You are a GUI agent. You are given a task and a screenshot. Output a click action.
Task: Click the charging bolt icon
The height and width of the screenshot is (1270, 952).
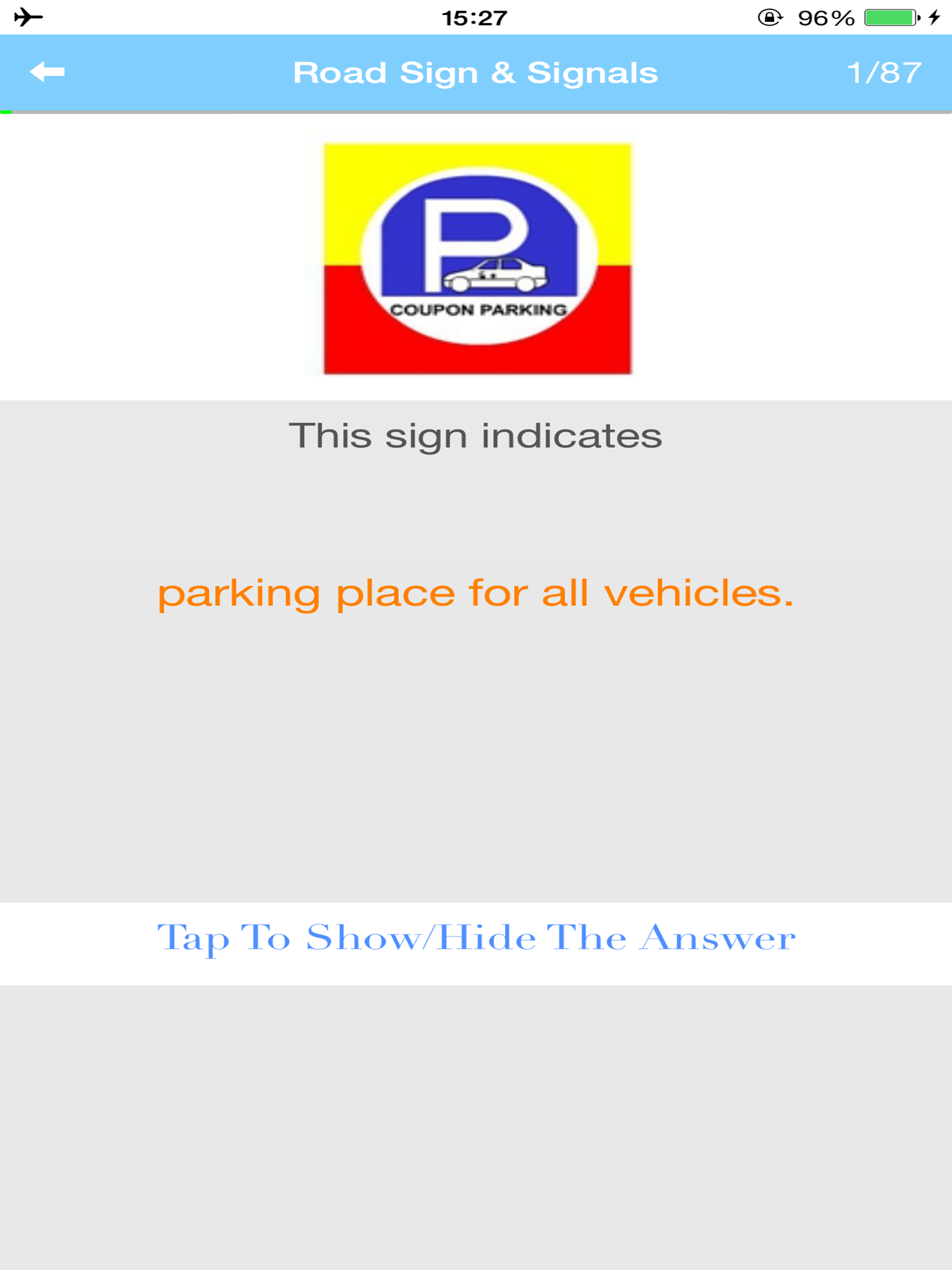pyautogui.click(x=934, y=19)
